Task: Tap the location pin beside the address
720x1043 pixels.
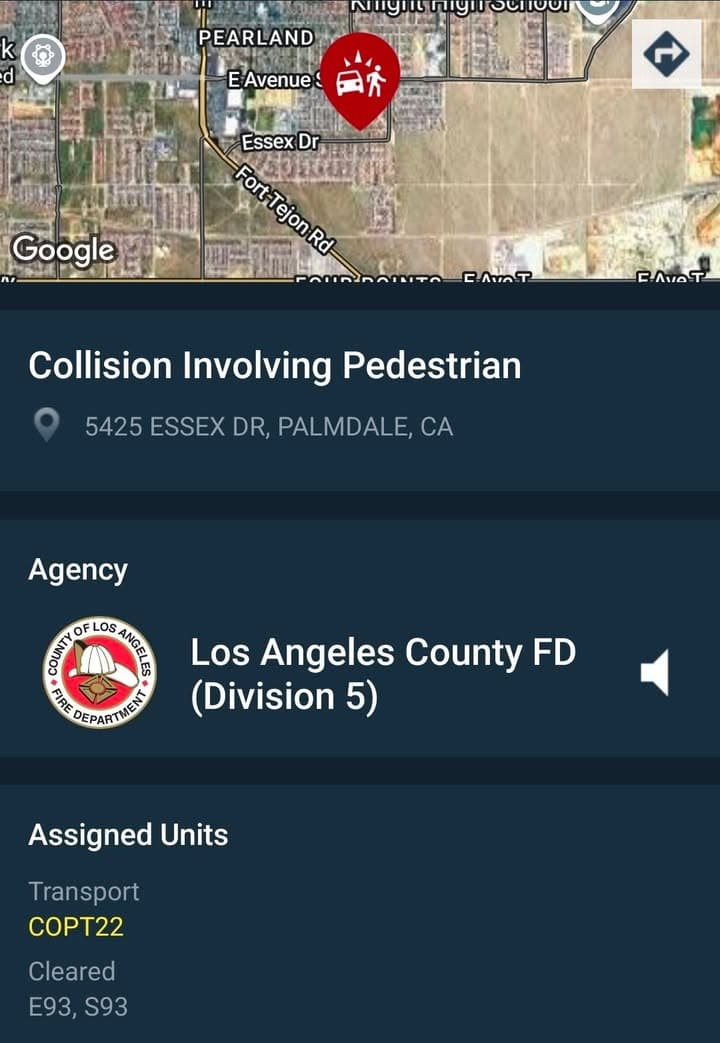Action: (44, 424)
